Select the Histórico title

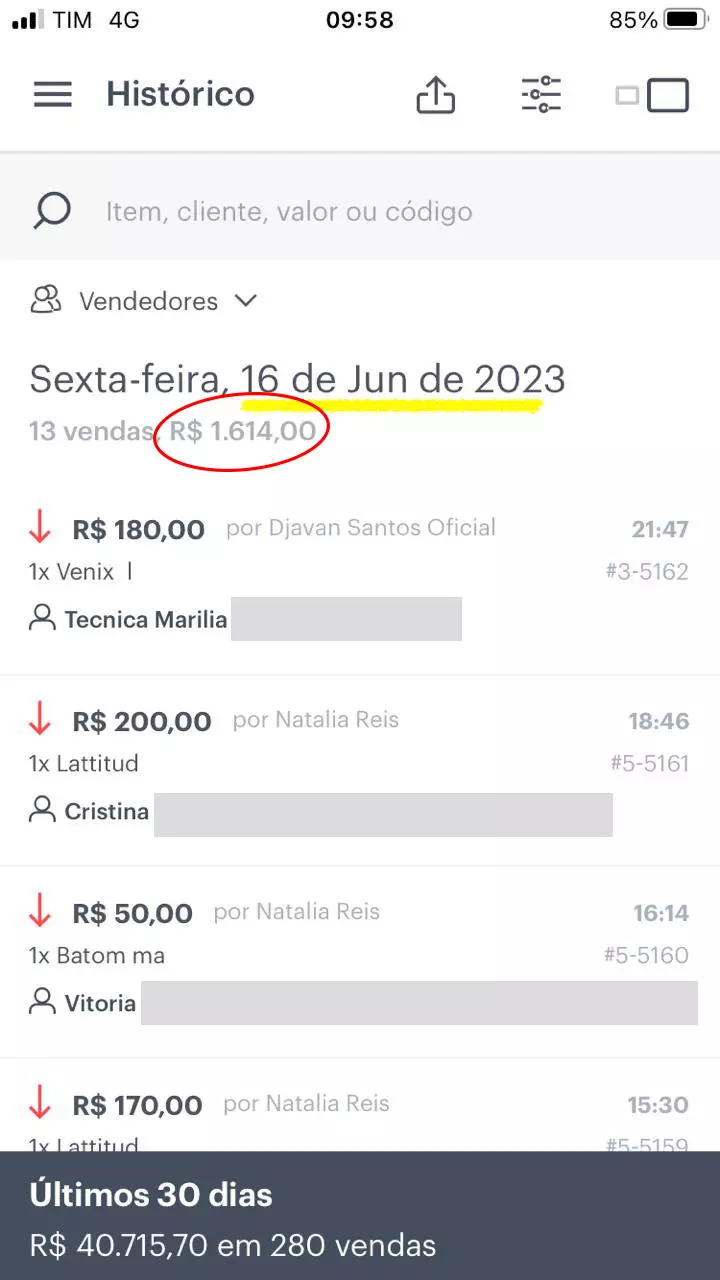[180, 94]
